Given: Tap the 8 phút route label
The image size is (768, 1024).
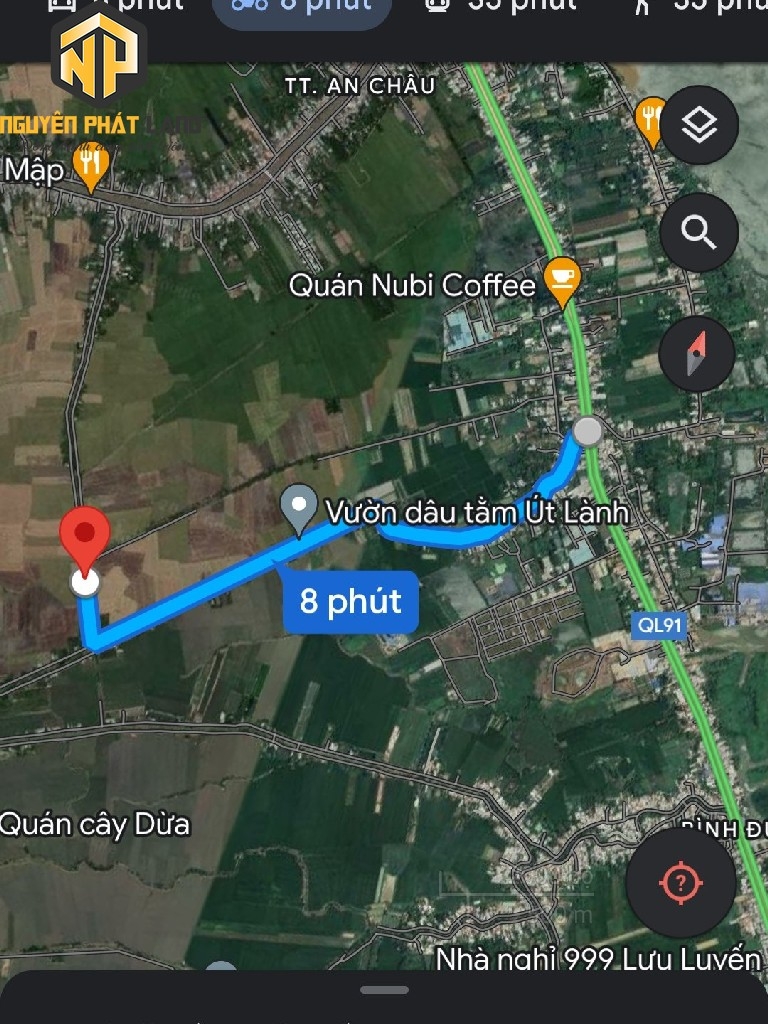Looking at the screenshot, I should click(350, 602).
